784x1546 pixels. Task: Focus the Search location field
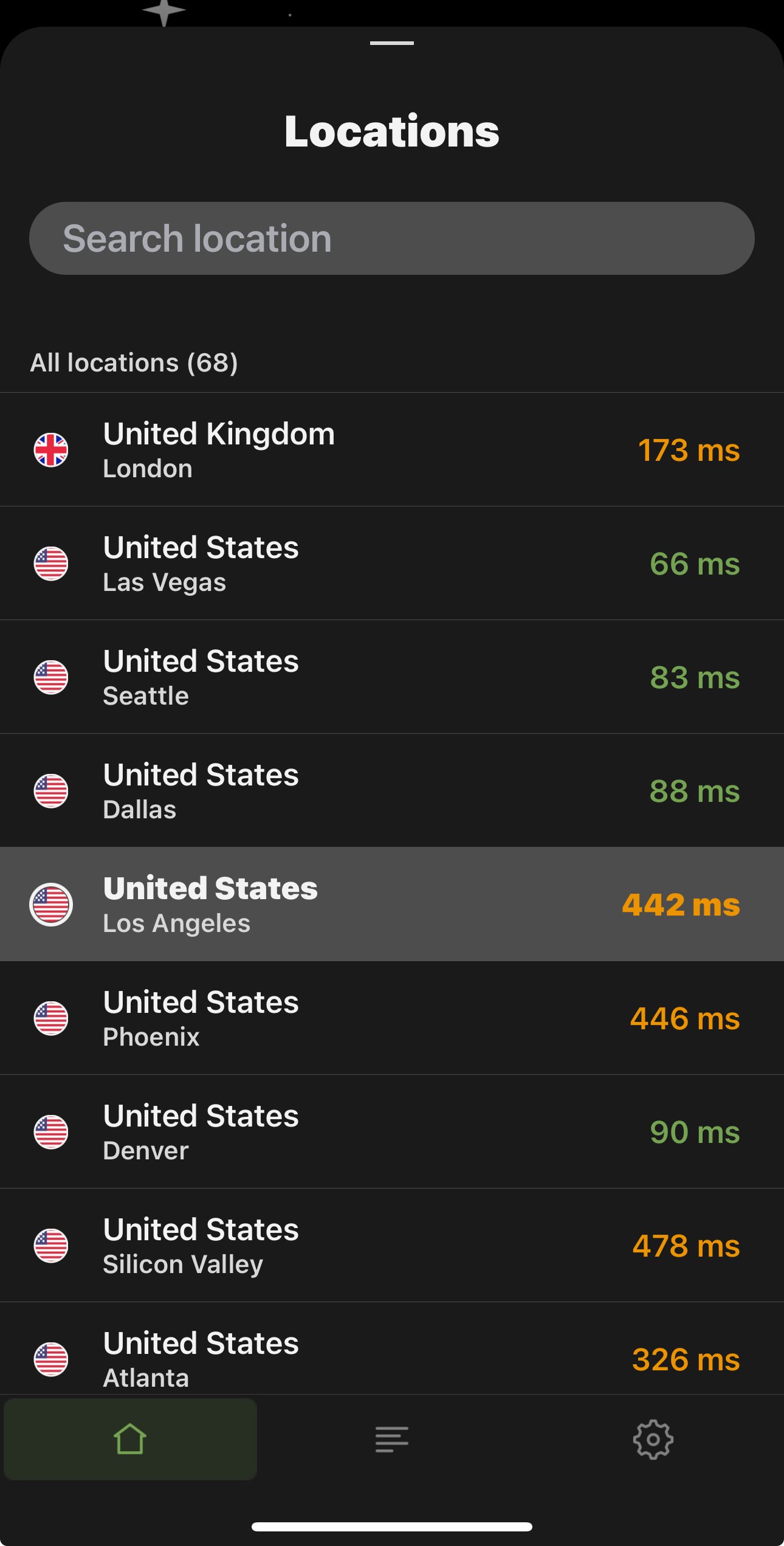coord(392,238)
